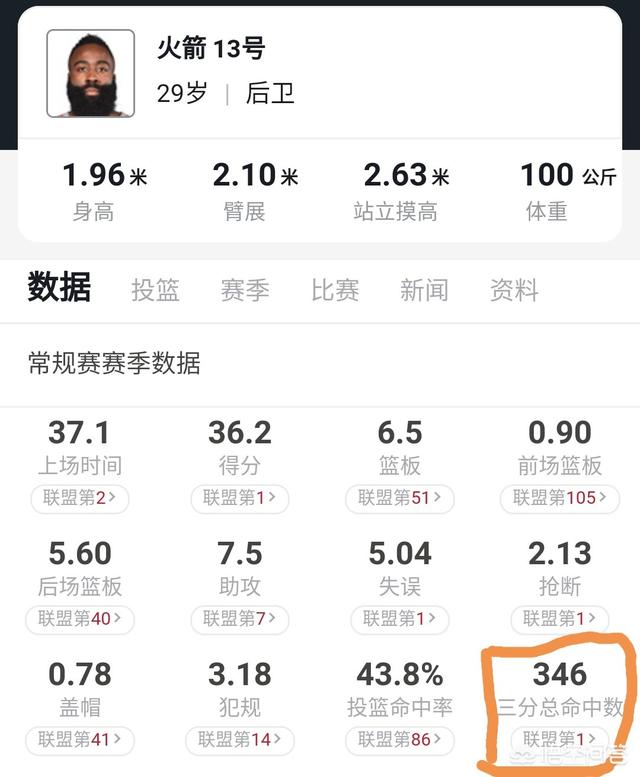This screenshot has height=777, width=640.
Task: View league ranking for 抢断
Action: (559, 619)
